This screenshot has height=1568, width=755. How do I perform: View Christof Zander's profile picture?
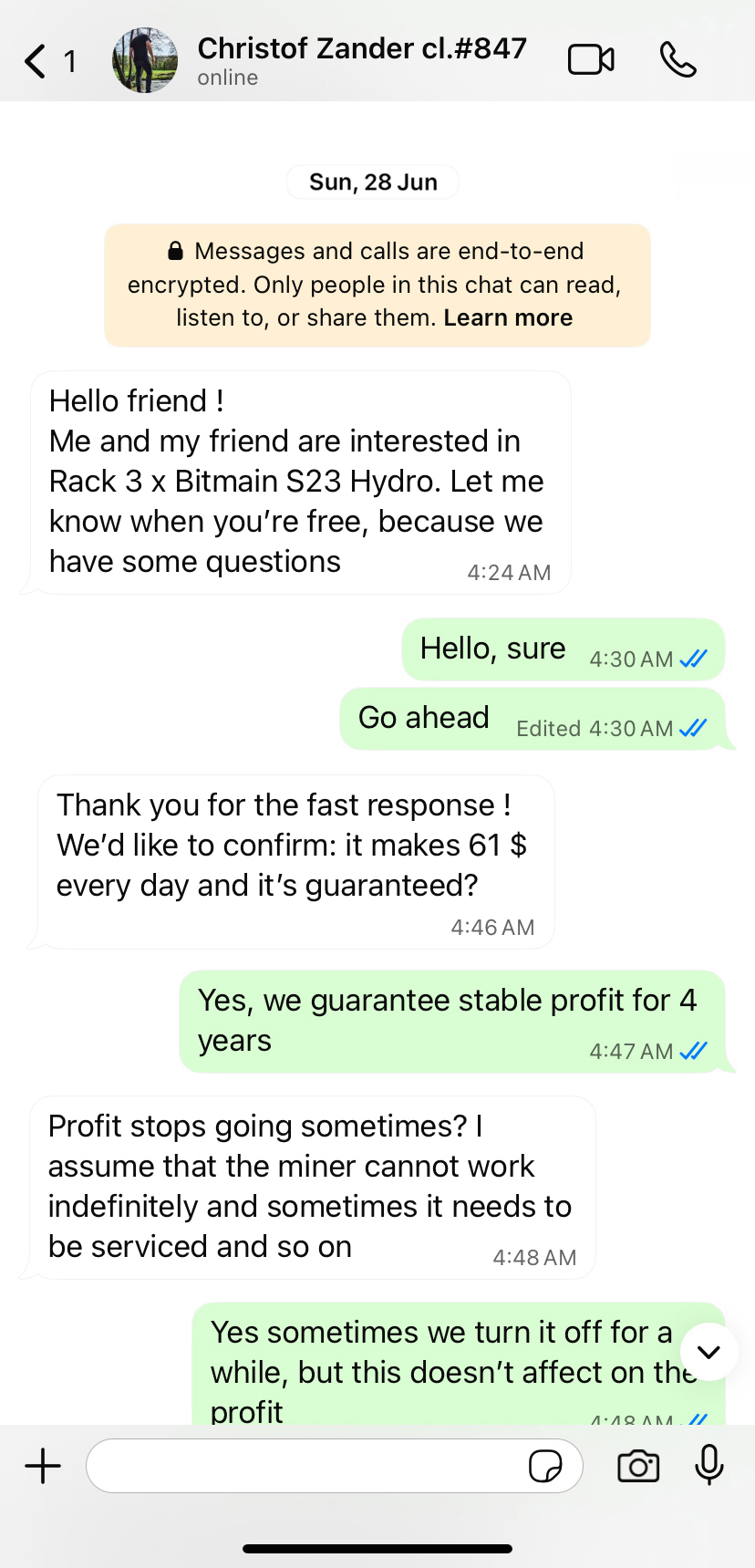(145, 60)
